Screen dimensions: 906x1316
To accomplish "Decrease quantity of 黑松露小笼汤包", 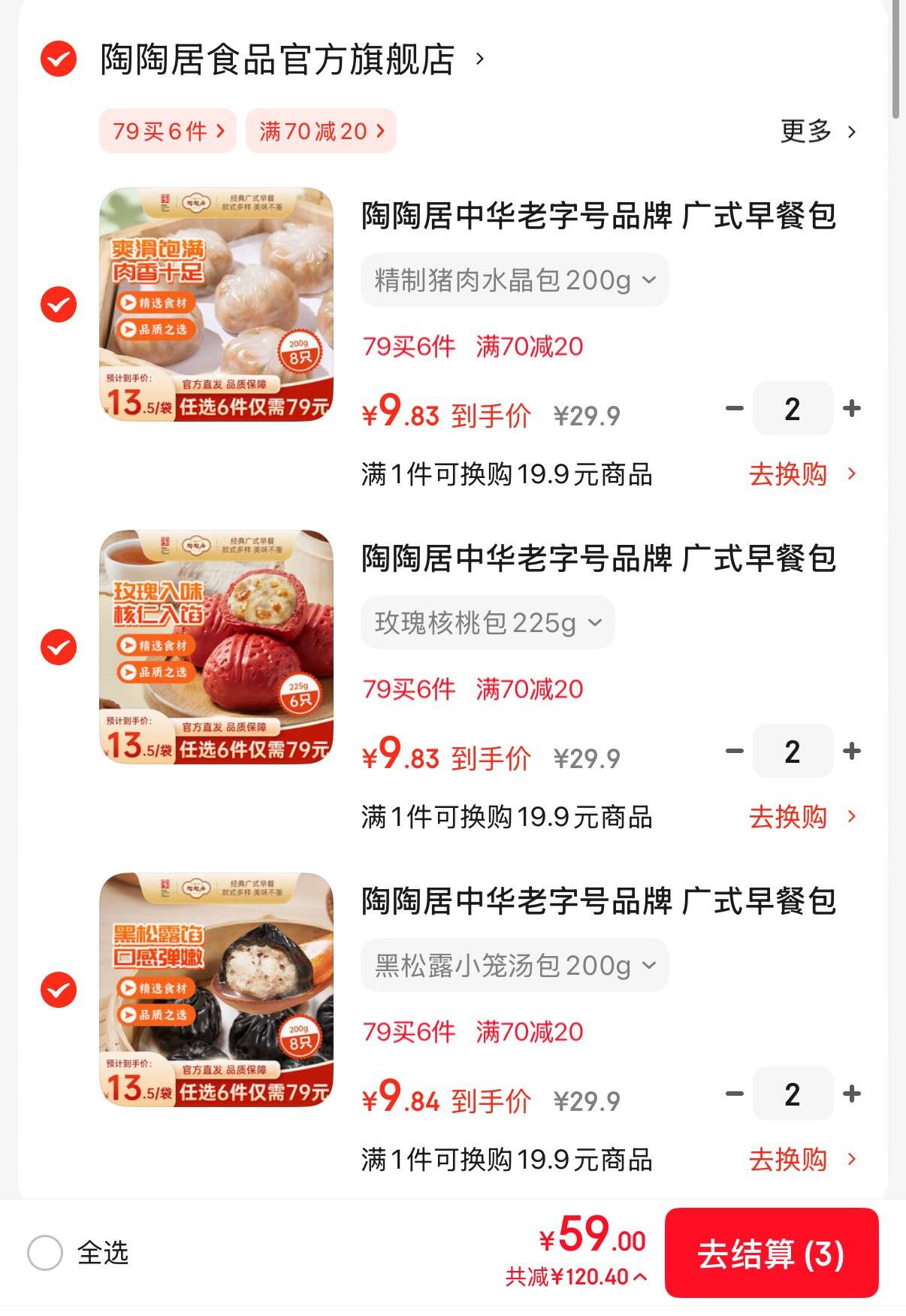I will click(734, 1094).
